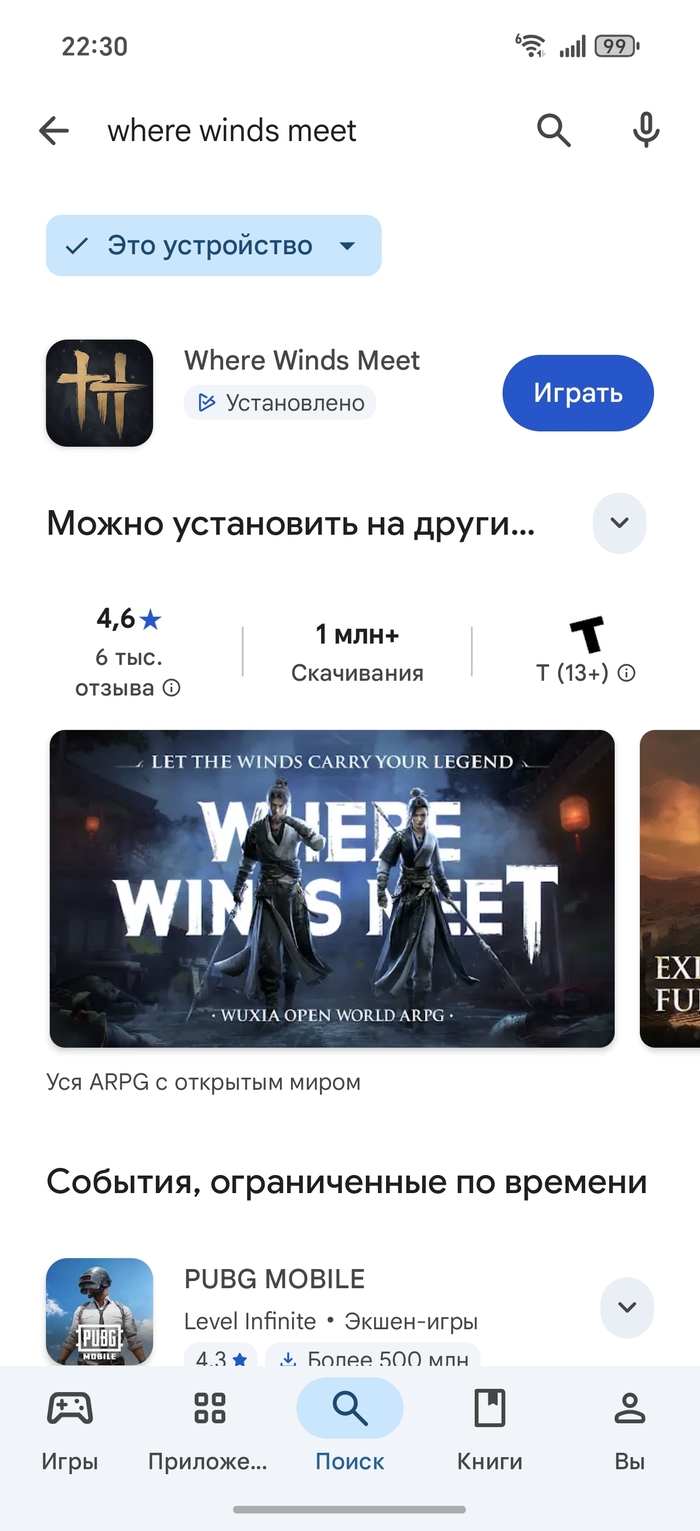
Task: Go back using the arrow icon
Action: [54, 131]
